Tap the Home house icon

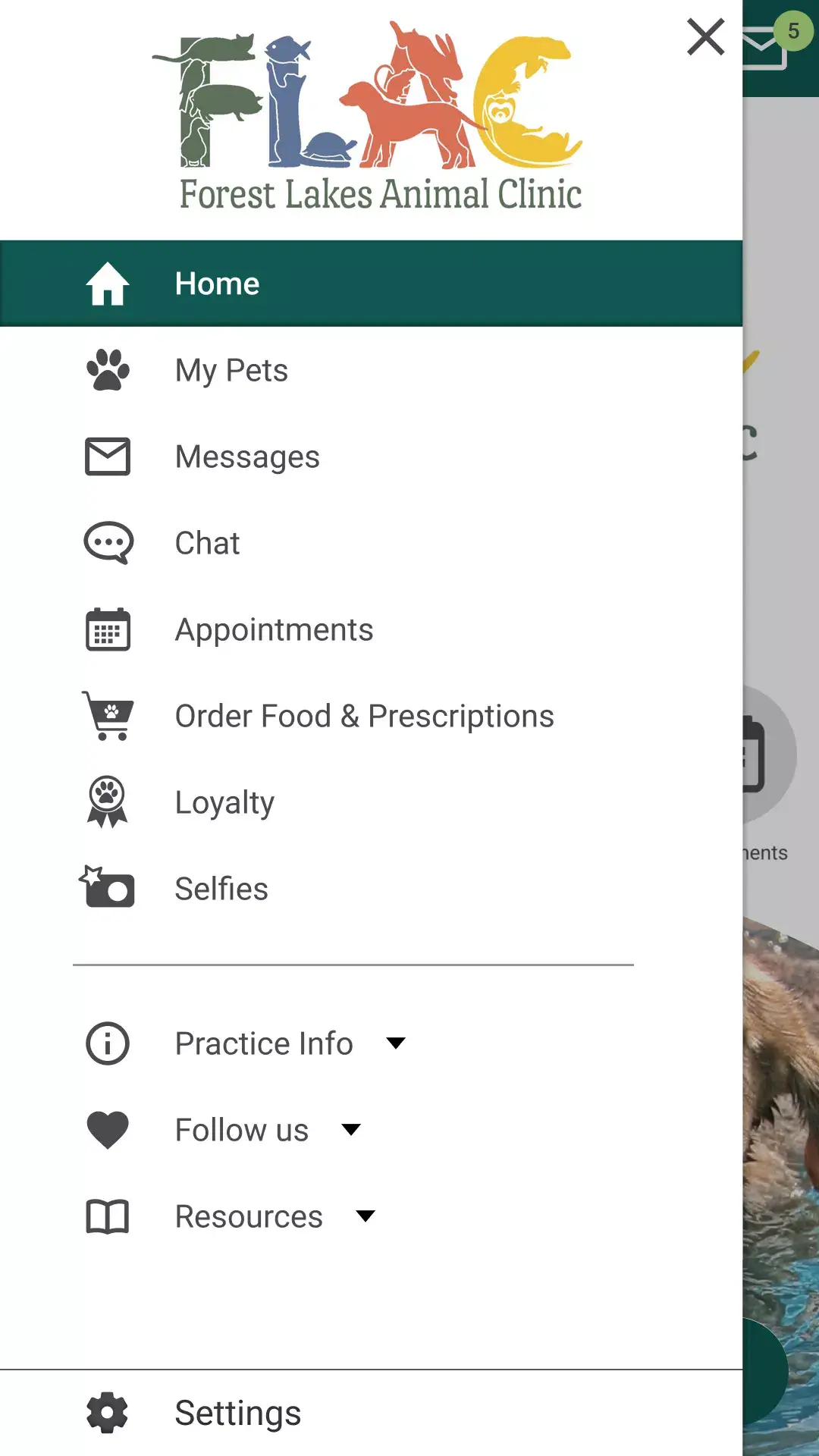pos(107,283)
